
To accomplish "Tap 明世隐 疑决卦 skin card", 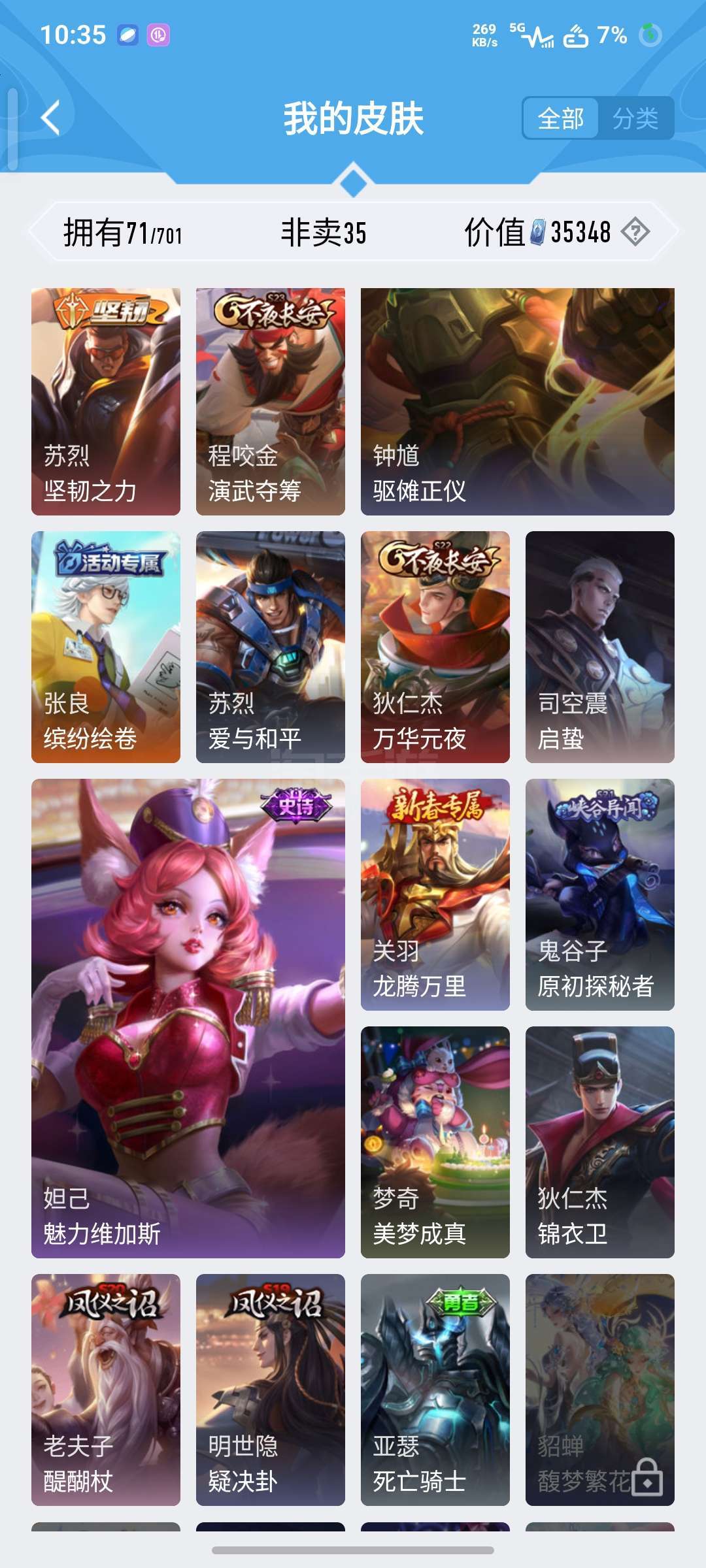I will click(271, 1390).
